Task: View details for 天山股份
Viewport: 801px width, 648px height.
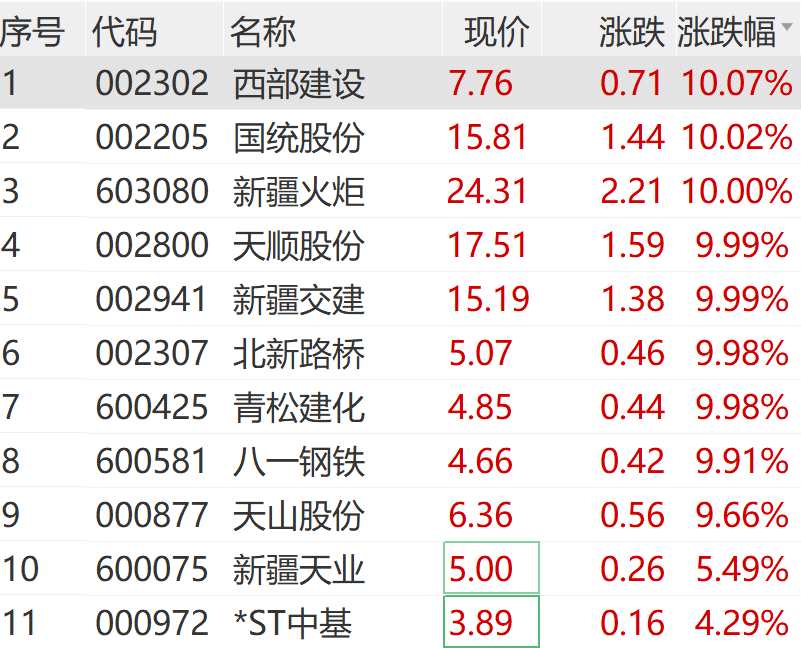Action: (298, 515)
